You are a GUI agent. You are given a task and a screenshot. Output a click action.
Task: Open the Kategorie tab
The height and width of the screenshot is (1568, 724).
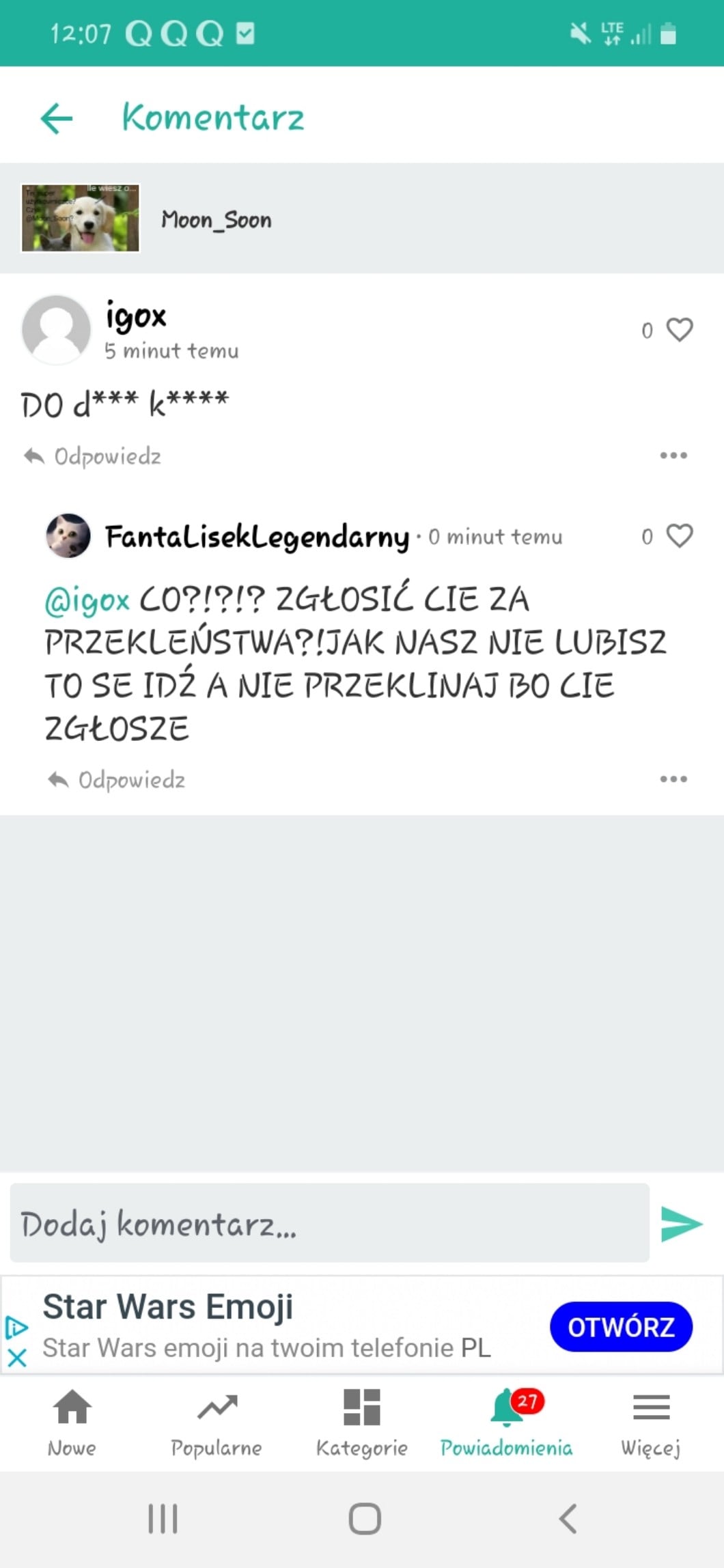click(x=361, y=1423)
